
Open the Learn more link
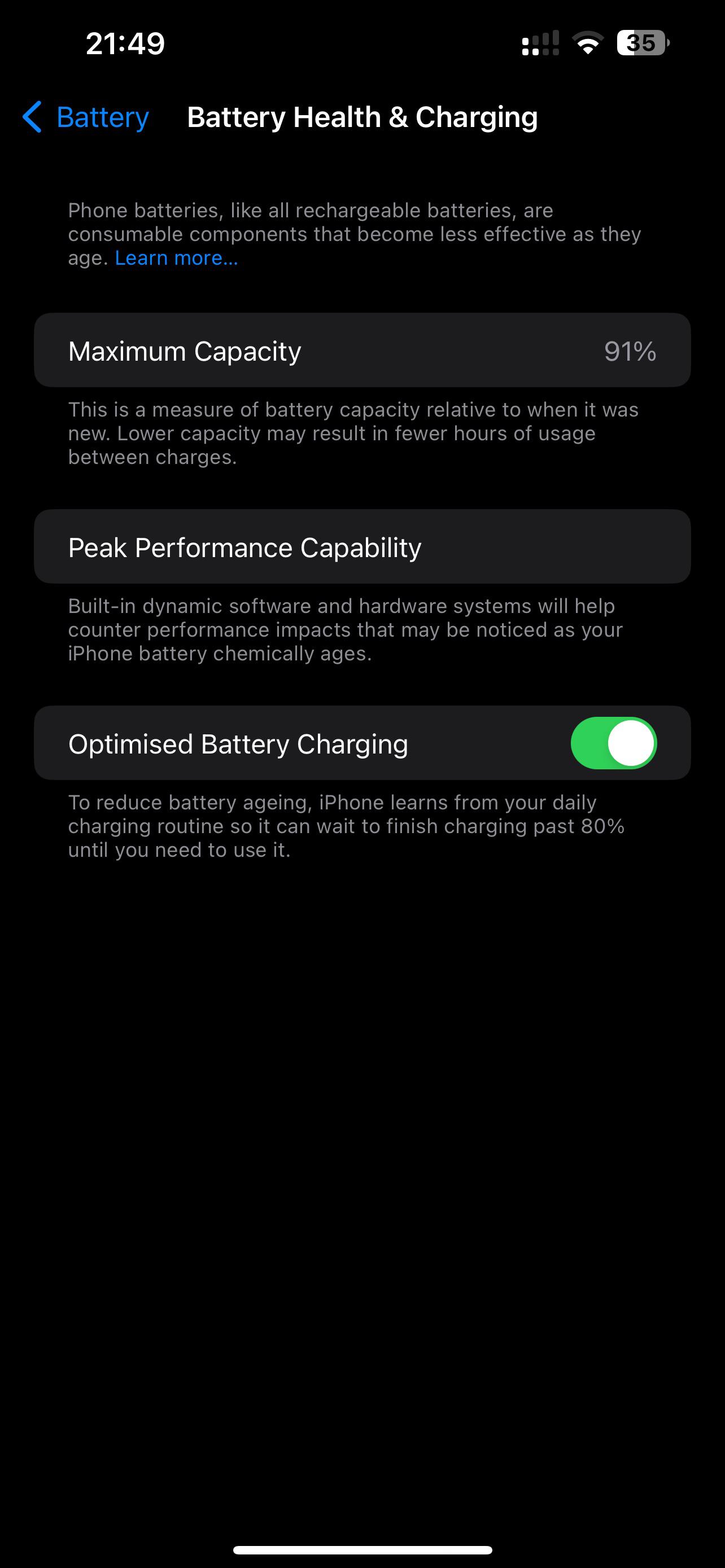175,257
